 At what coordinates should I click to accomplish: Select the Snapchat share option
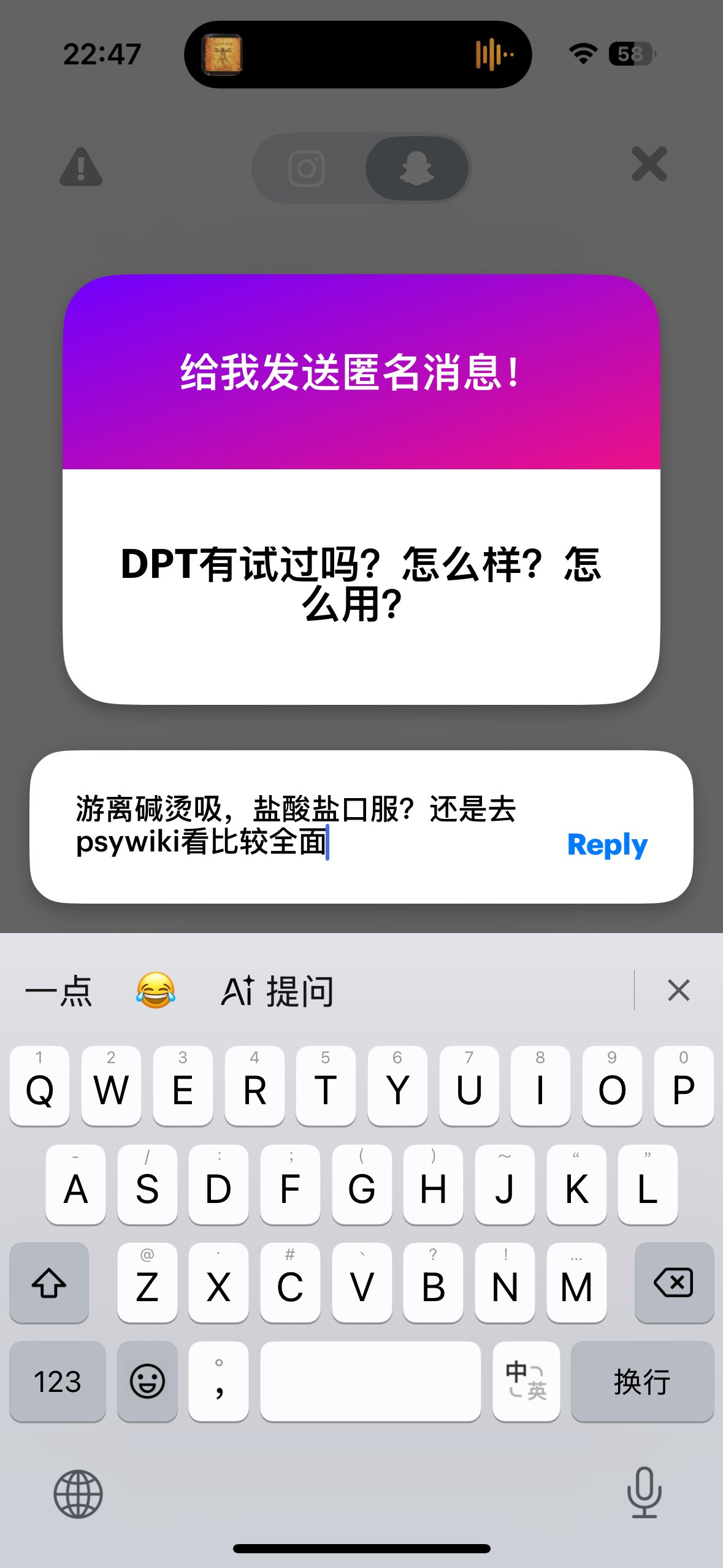click(417, 168)
